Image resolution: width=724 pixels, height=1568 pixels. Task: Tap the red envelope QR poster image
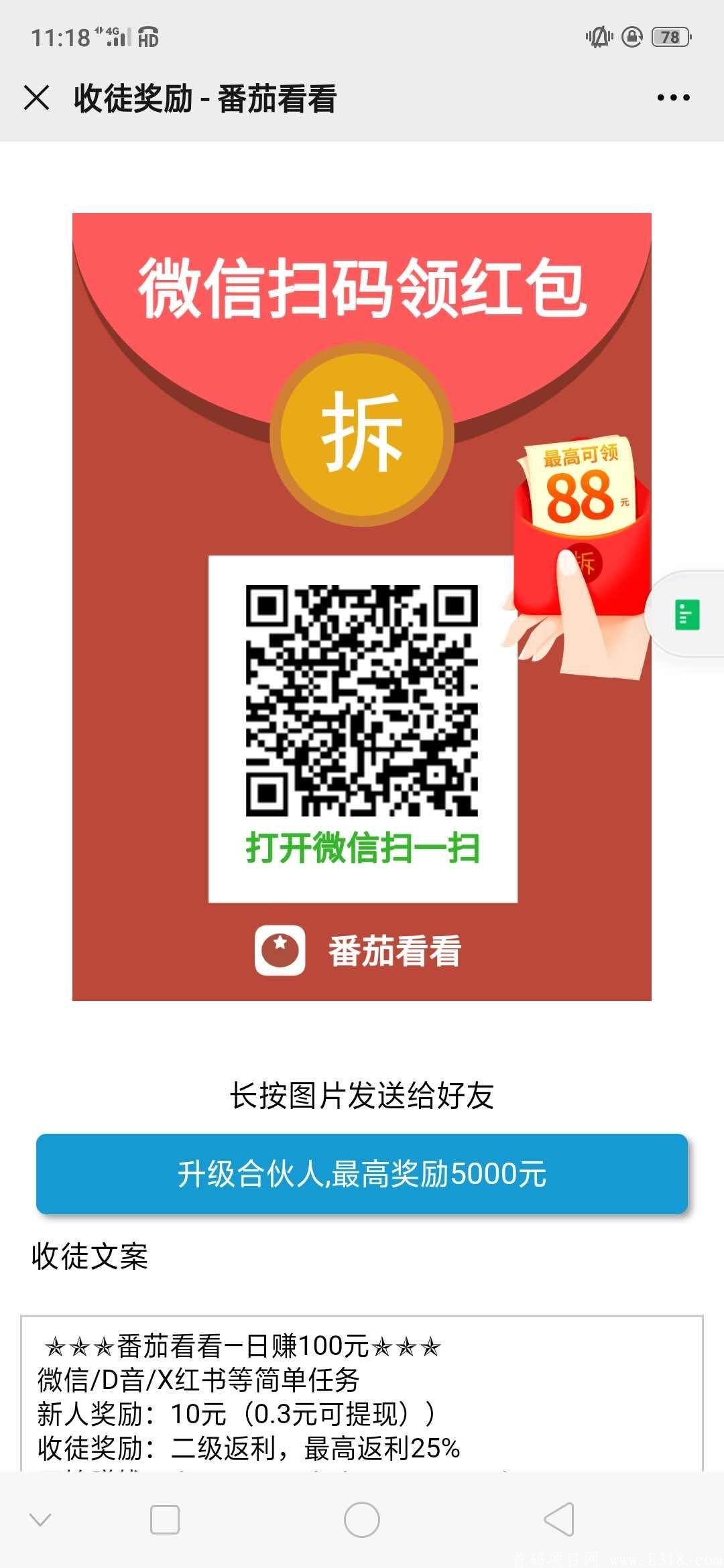click(362, 606)
